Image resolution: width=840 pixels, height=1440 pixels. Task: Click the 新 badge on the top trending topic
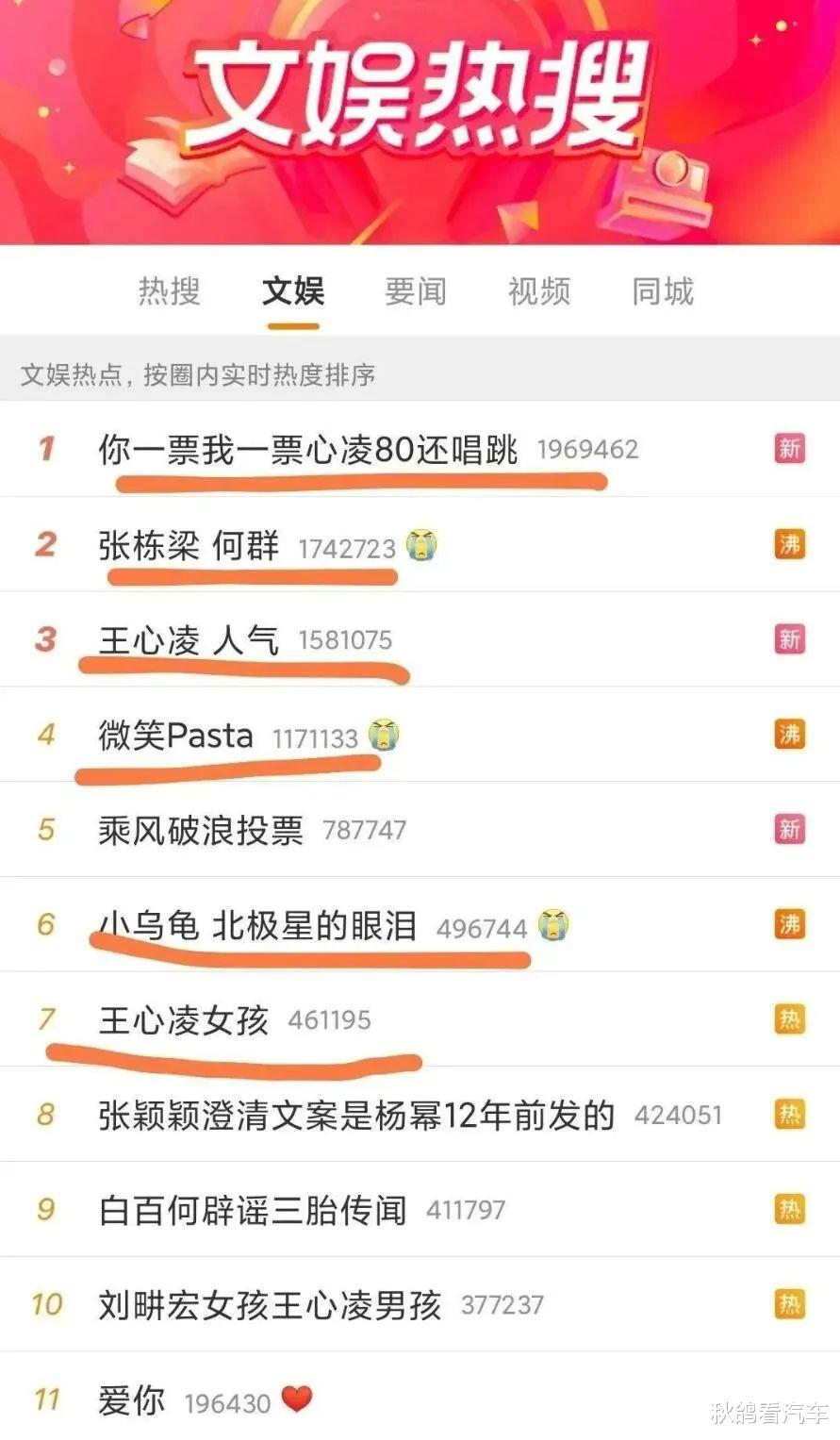tap(790, 450)
